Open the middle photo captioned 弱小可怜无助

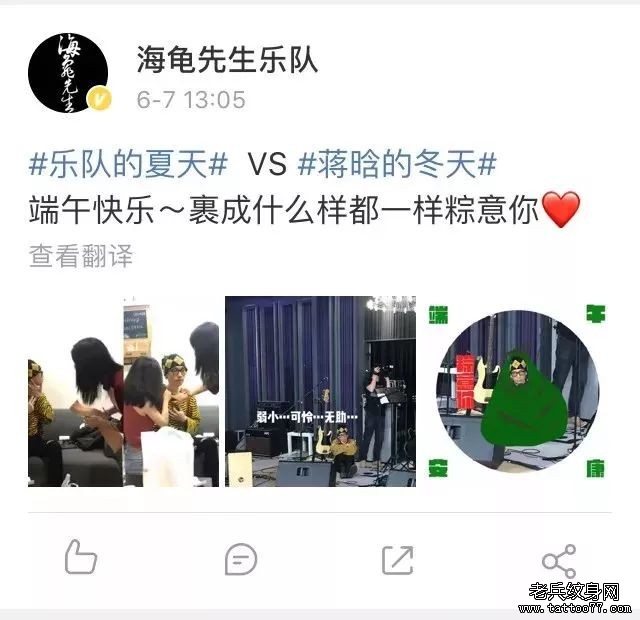click(320, 391)
